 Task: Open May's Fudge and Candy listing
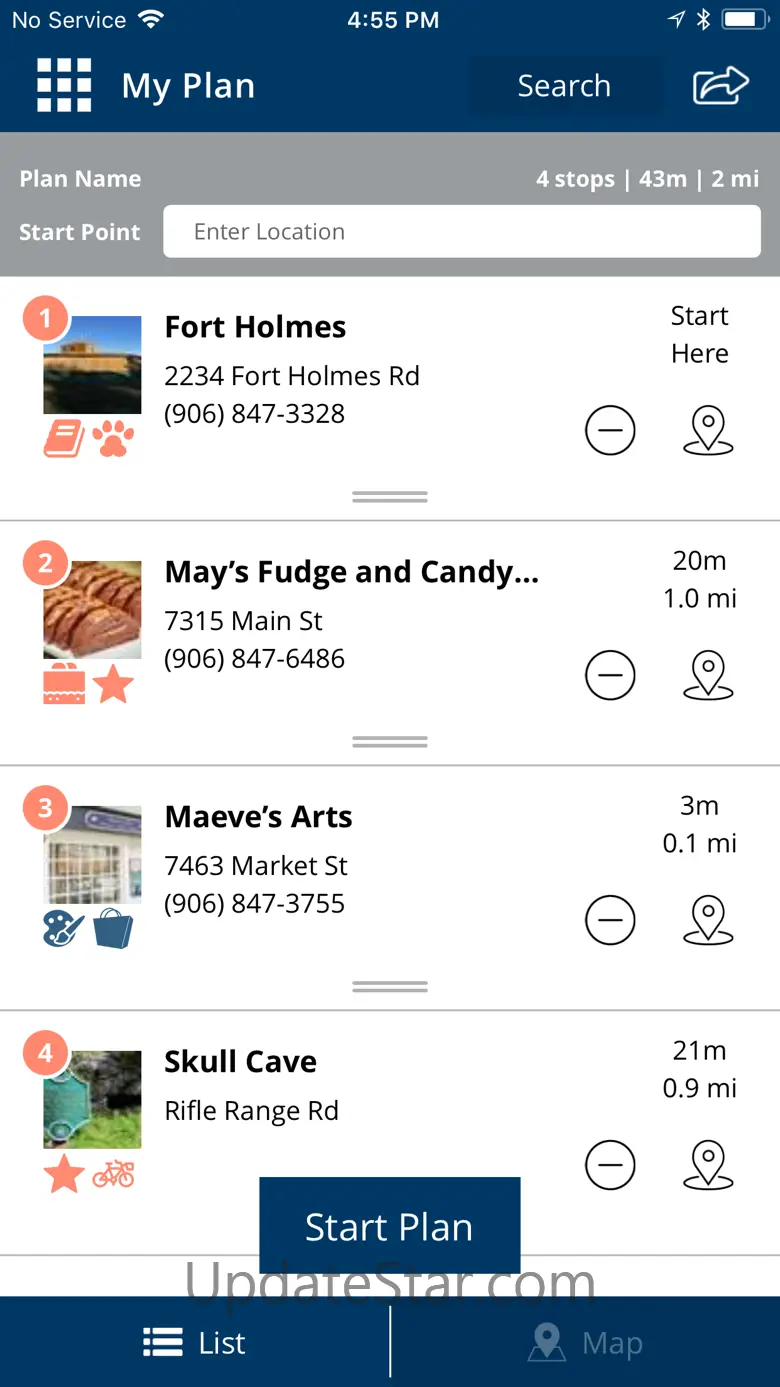[351, 572]
